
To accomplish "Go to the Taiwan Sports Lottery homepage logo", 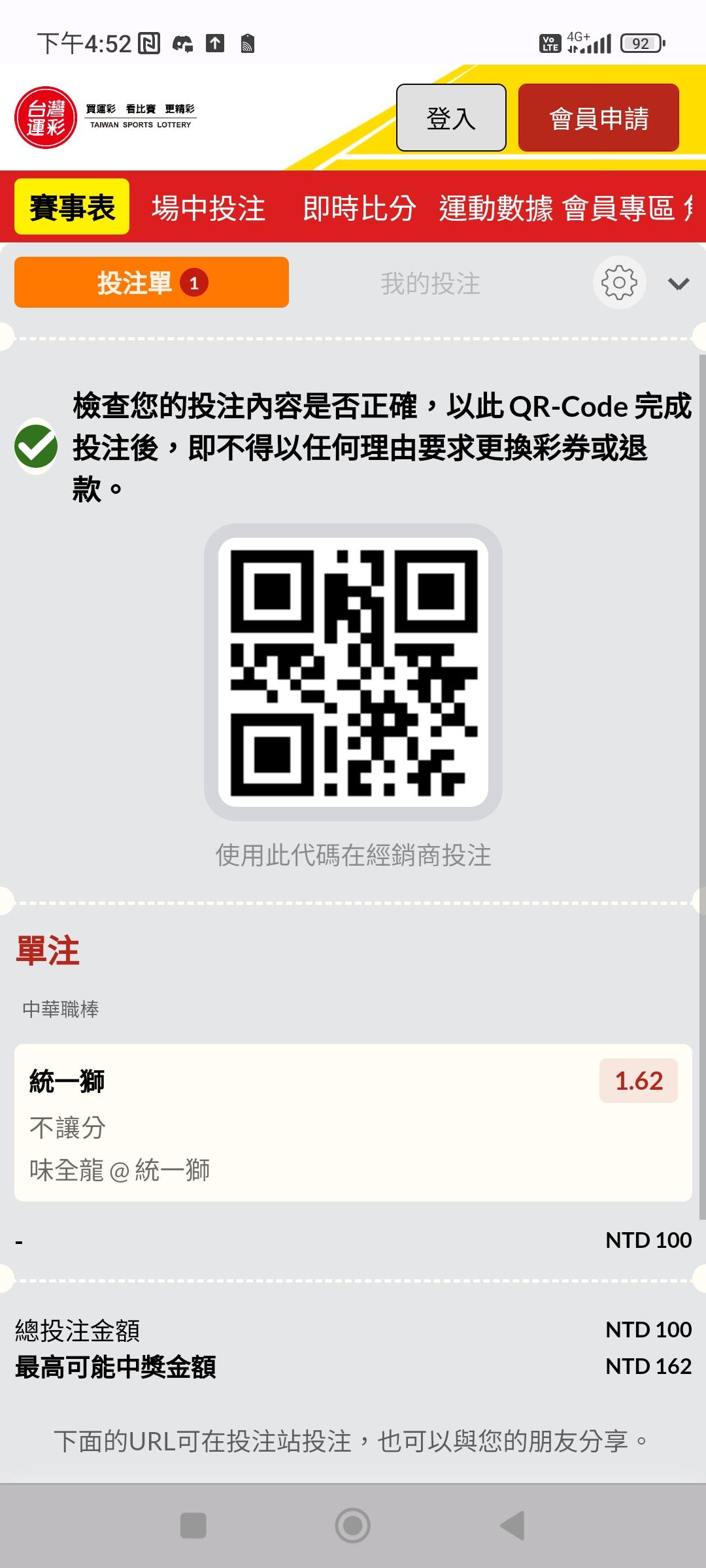I will 106,118.
